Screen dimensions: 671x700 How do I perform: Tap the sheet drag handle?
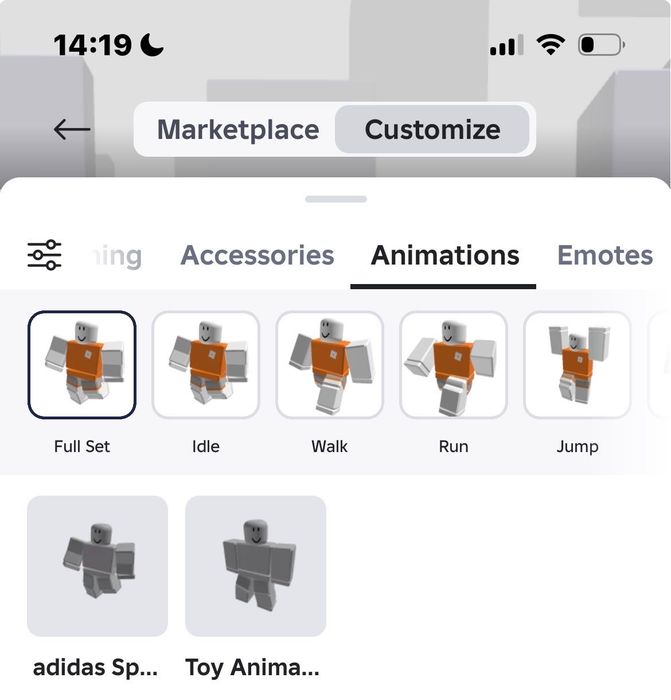tap(336, 199)
